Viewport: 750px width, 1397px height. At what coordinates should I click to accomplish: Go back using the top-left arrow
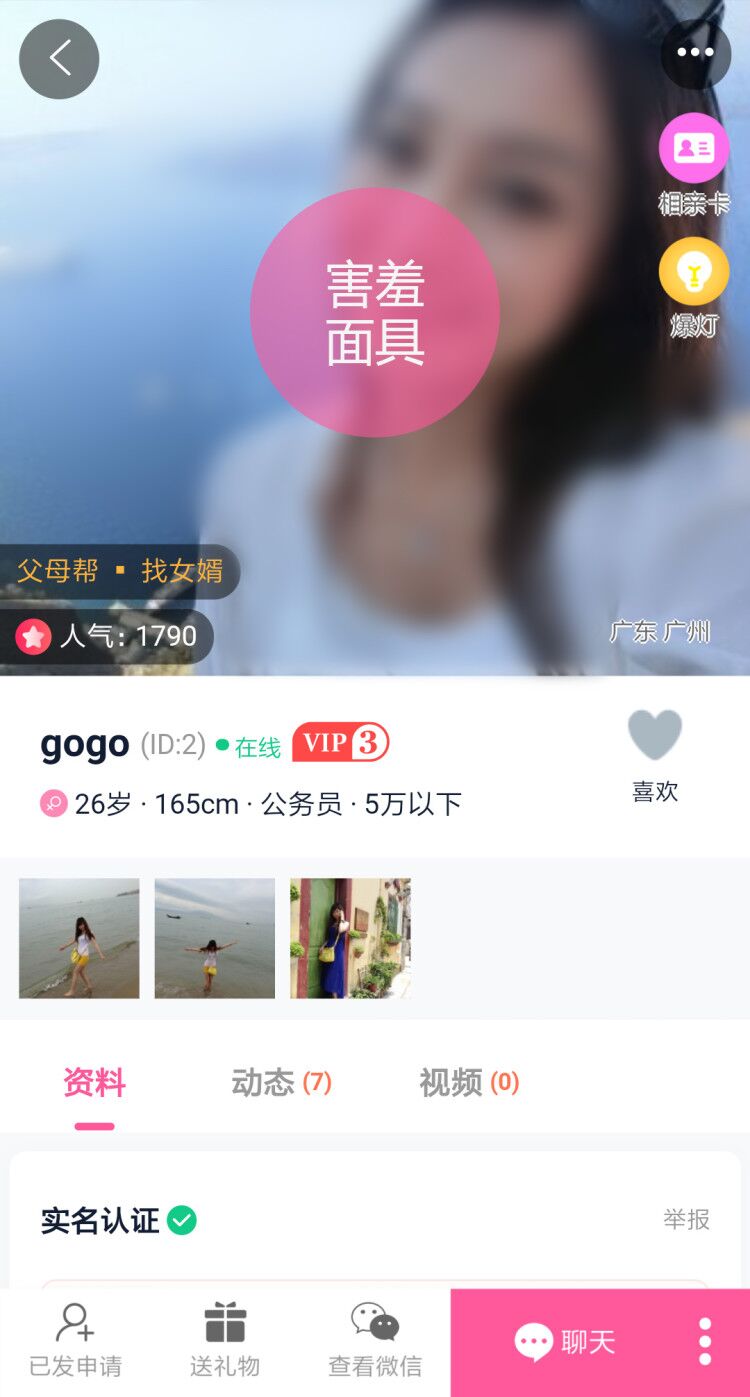tap(59, 59)
